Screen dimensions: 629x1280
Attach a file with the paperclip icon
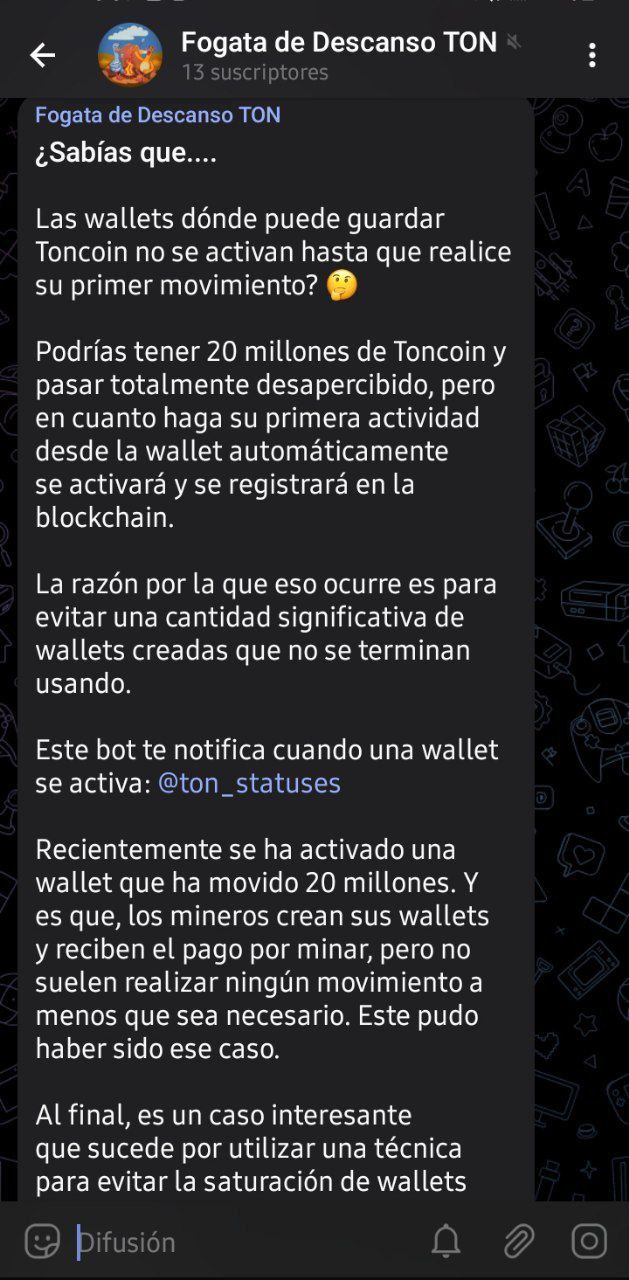[518, 1242]
